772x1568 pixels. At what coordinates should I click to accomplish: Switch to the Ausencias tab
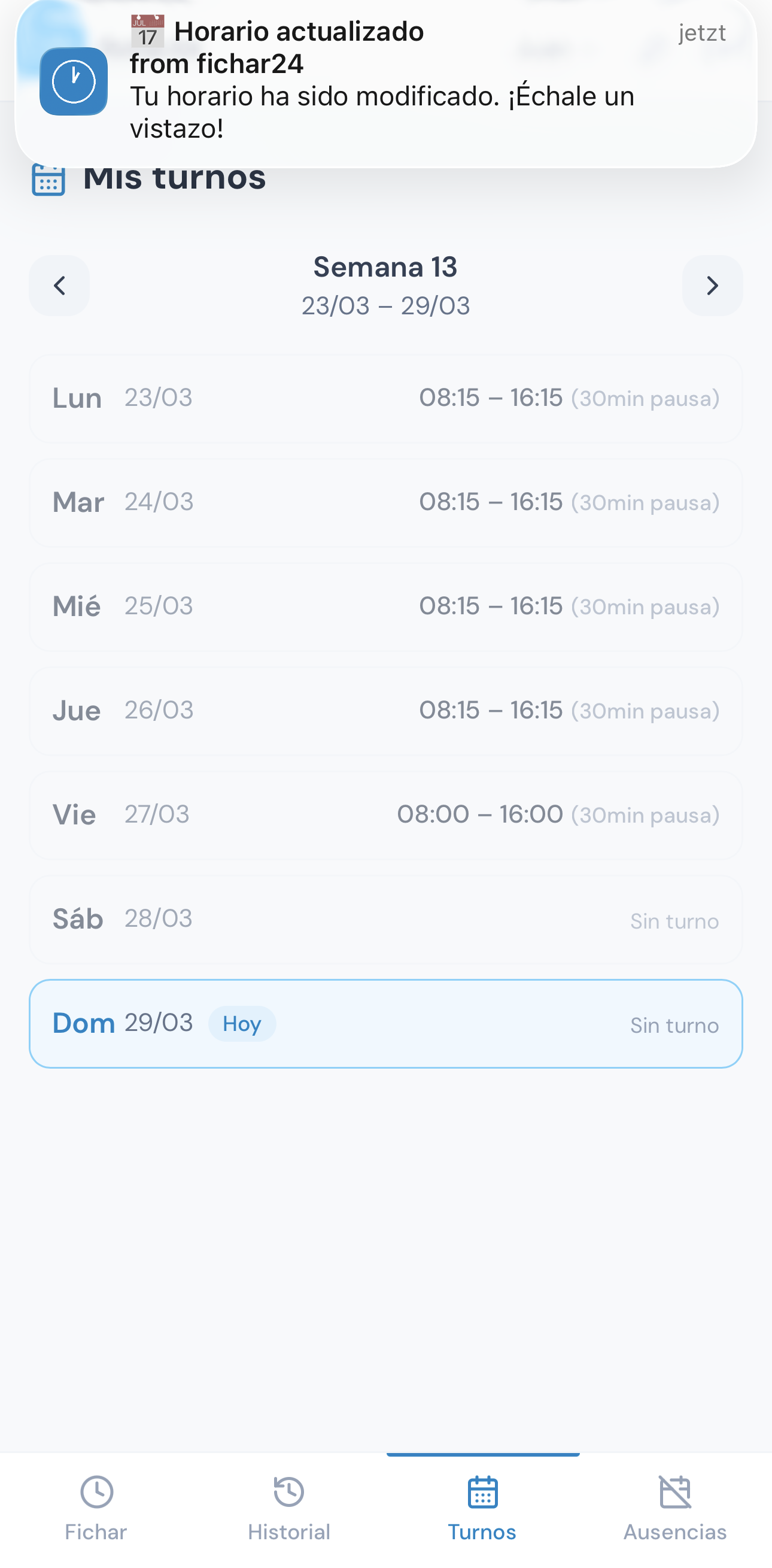(x=674, y=1508)
